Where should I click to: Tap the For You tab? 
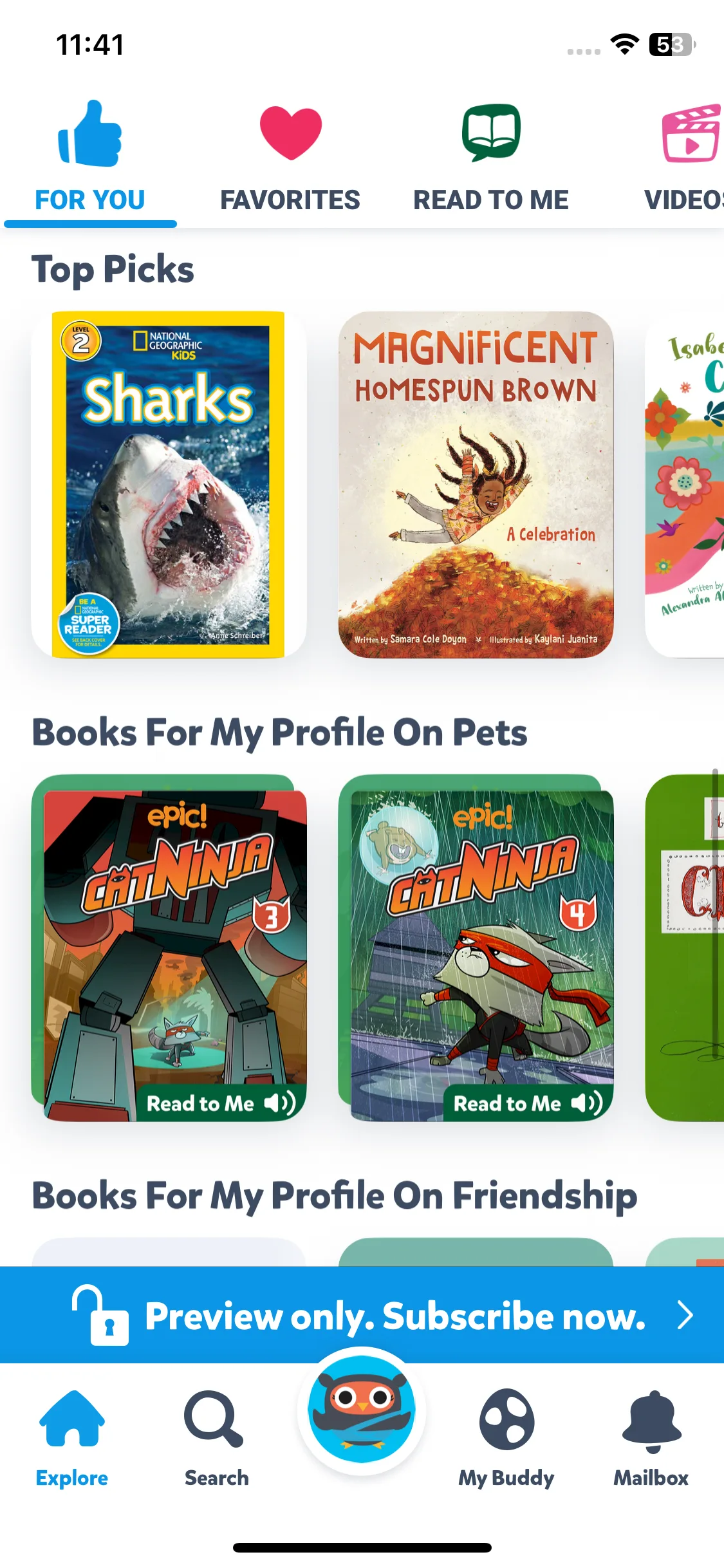pyautogui.click(x=90, y=161)
